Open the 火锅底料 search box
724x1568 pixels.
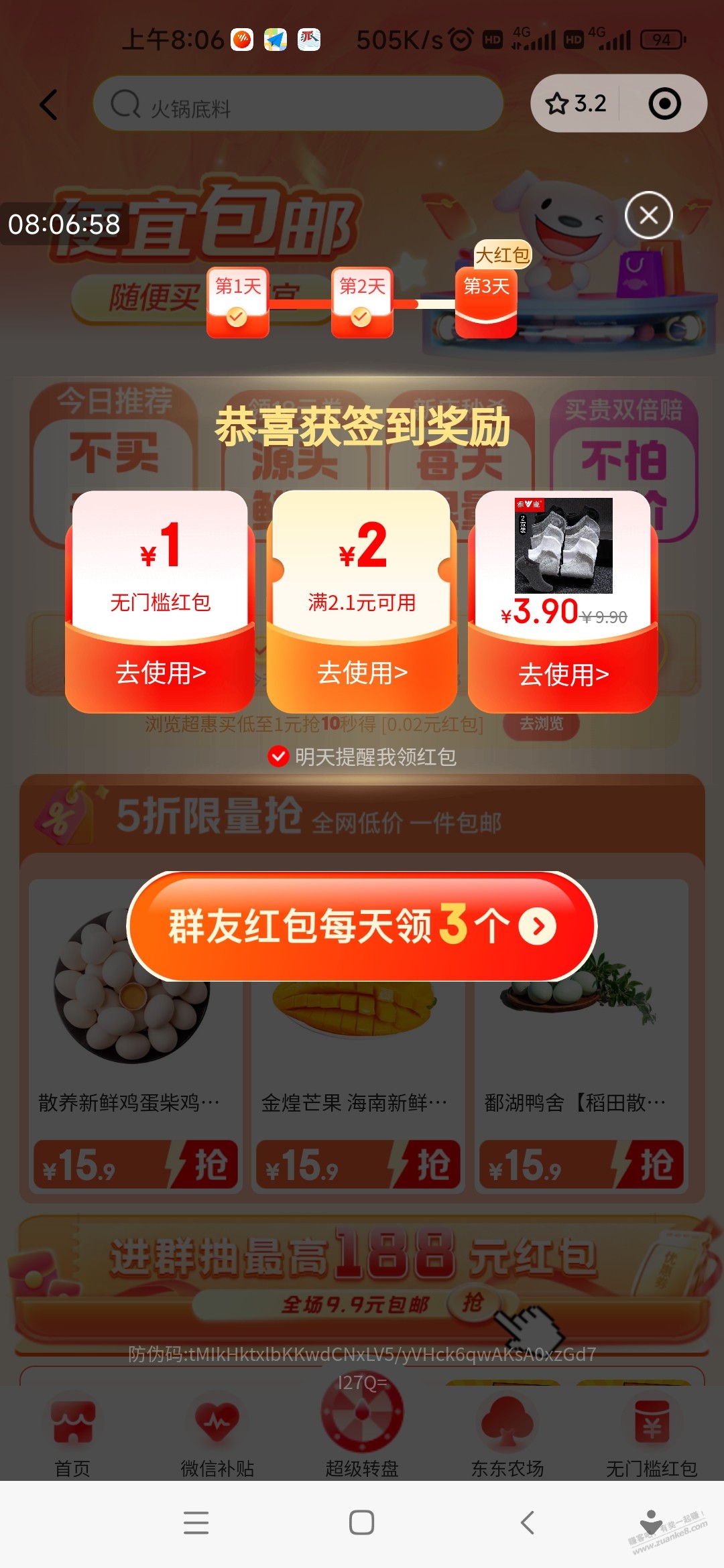click(298, 105)
